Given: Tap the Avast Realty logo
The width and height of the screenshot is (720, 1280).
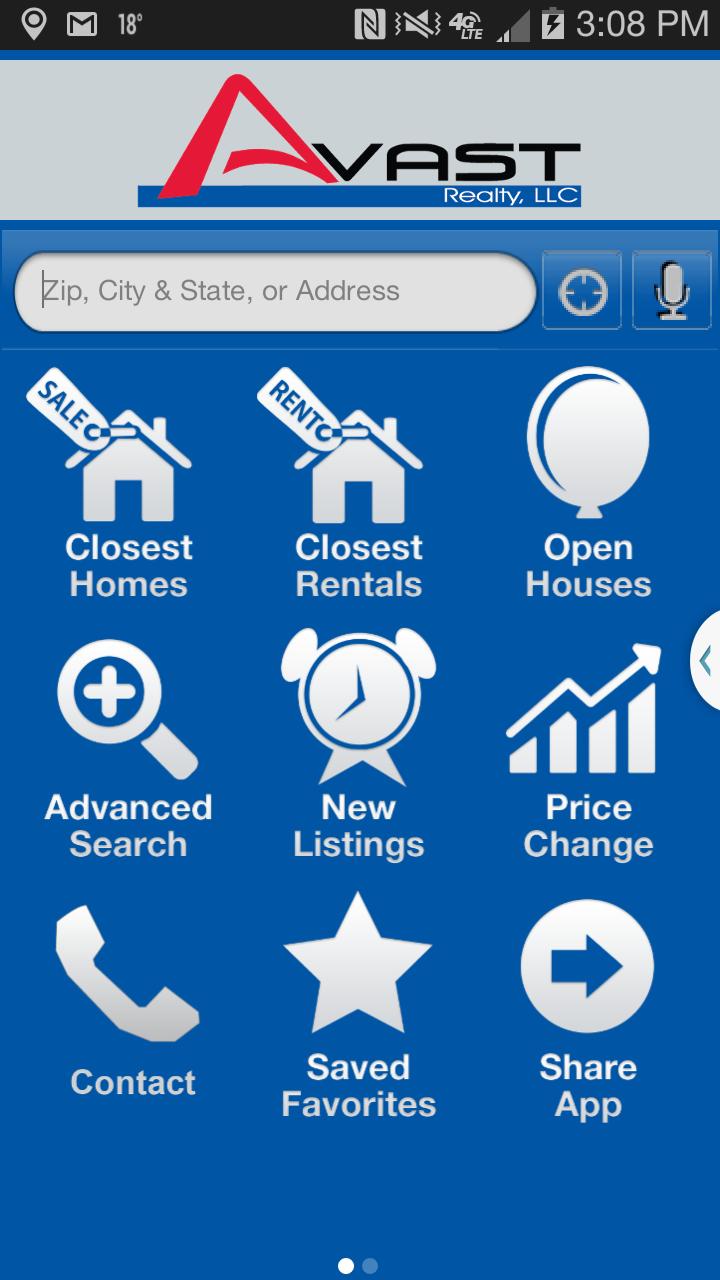Looking at the screenshot, I should tap(360, 140).
